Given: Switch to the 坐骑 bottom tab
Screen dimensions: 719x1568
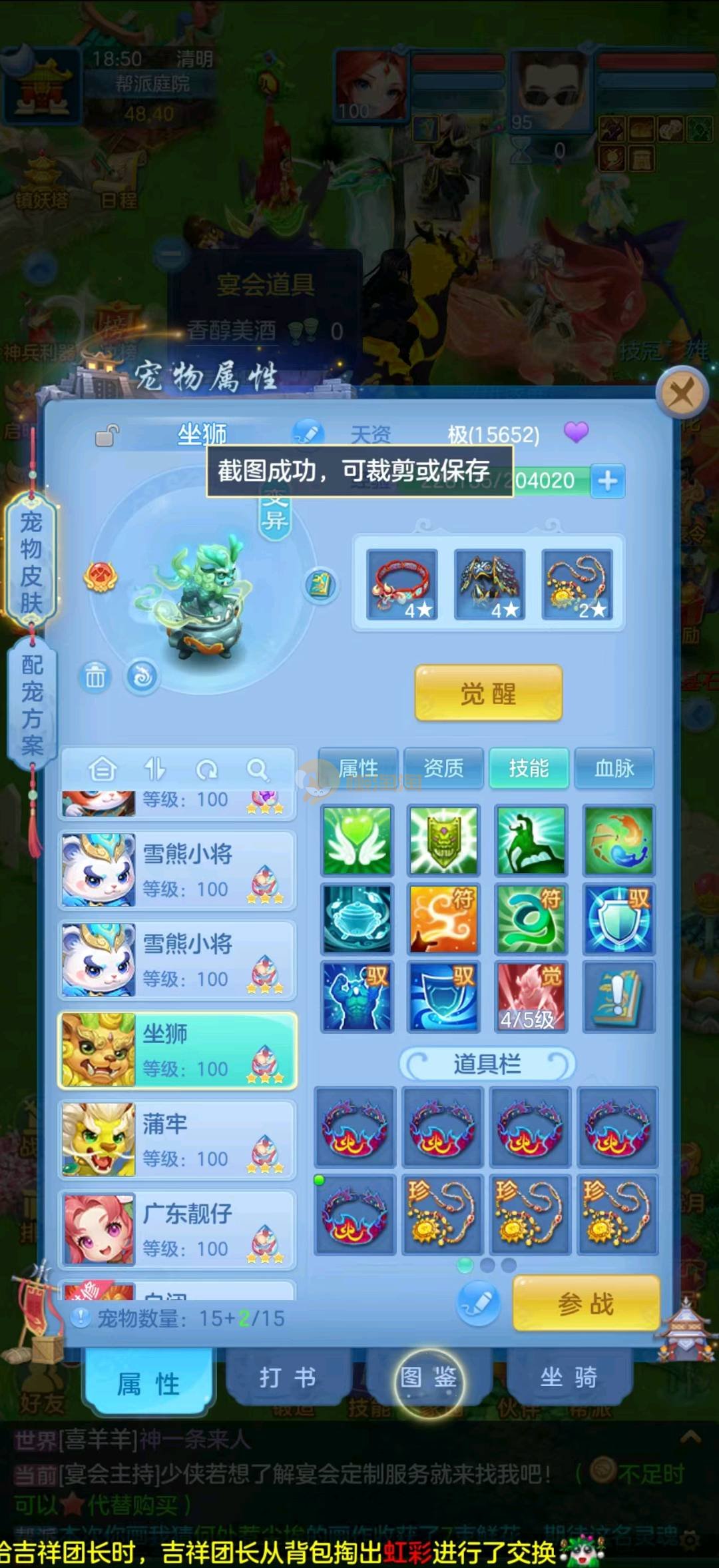Looking at the screenshot, I should (x=569, y=1377).
